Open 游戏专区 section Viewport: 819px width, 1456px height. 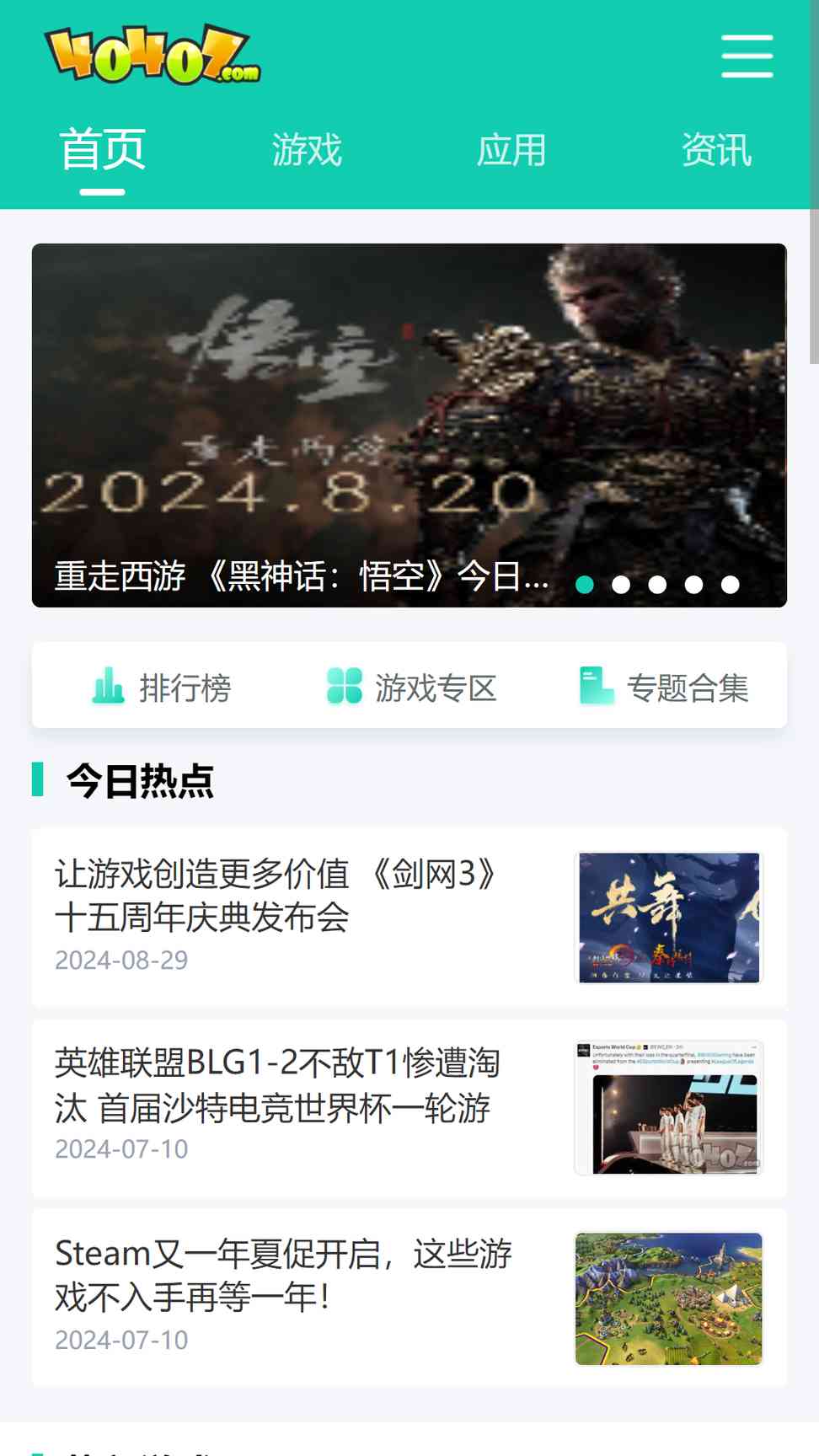point(411,687)
